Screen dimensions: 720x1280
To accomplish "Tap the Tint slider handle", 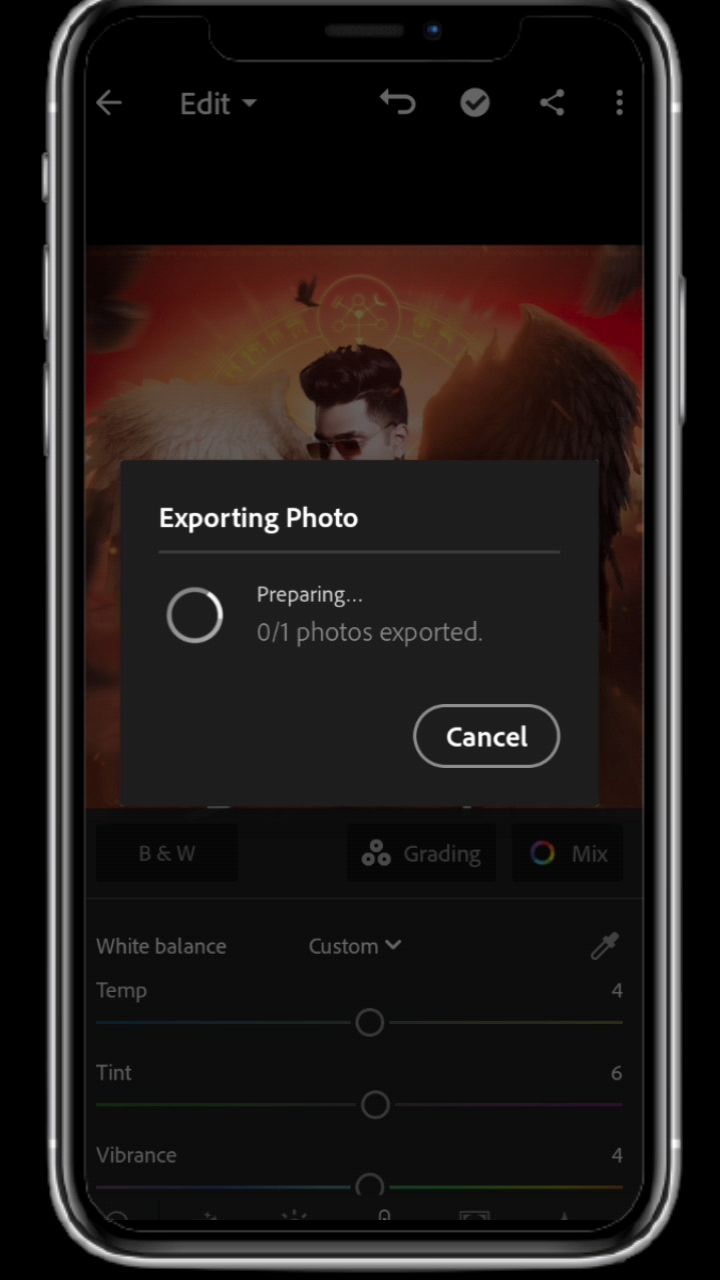I will [x=375, y=1104].
